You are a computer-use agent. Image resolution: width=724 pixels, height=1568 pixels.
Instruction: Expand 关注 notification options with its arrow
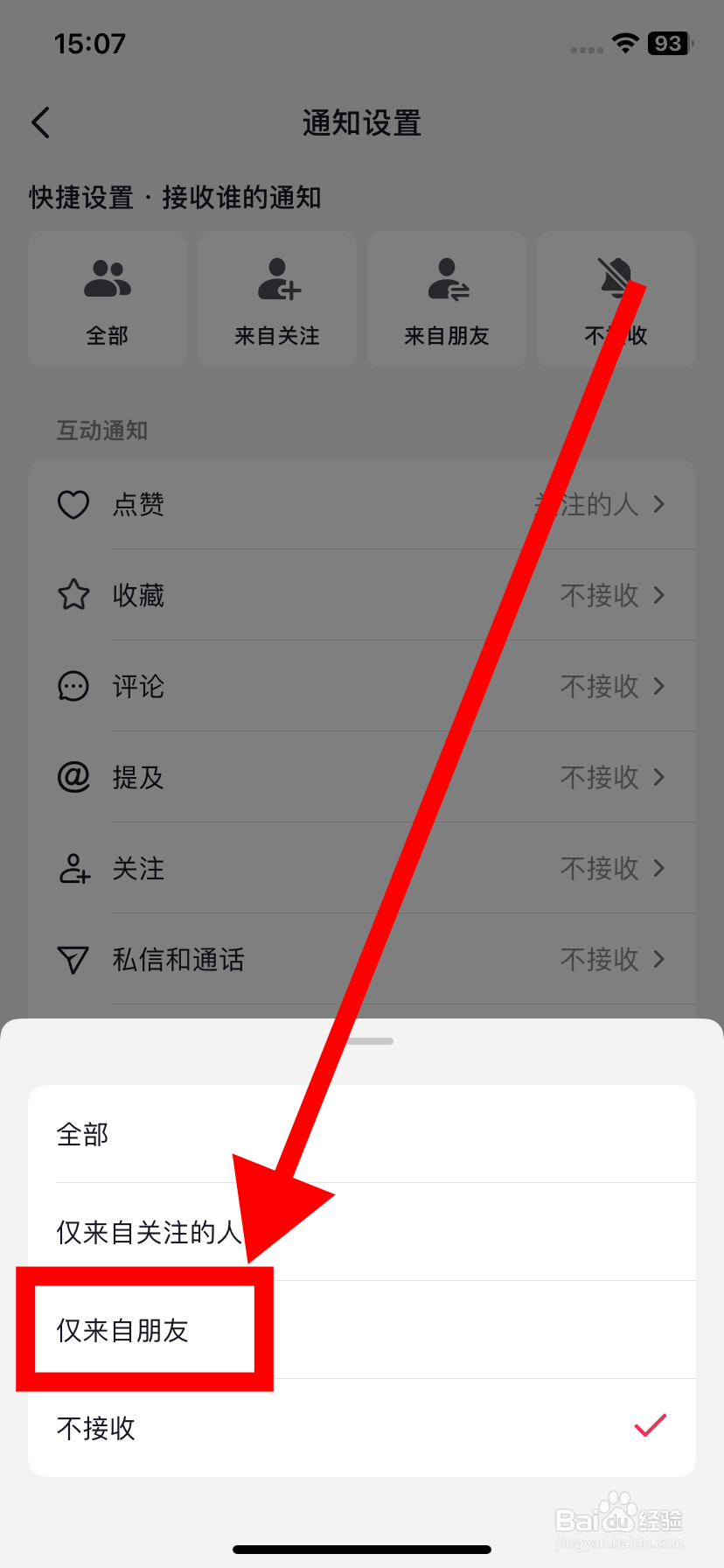(x=660, y=868)
